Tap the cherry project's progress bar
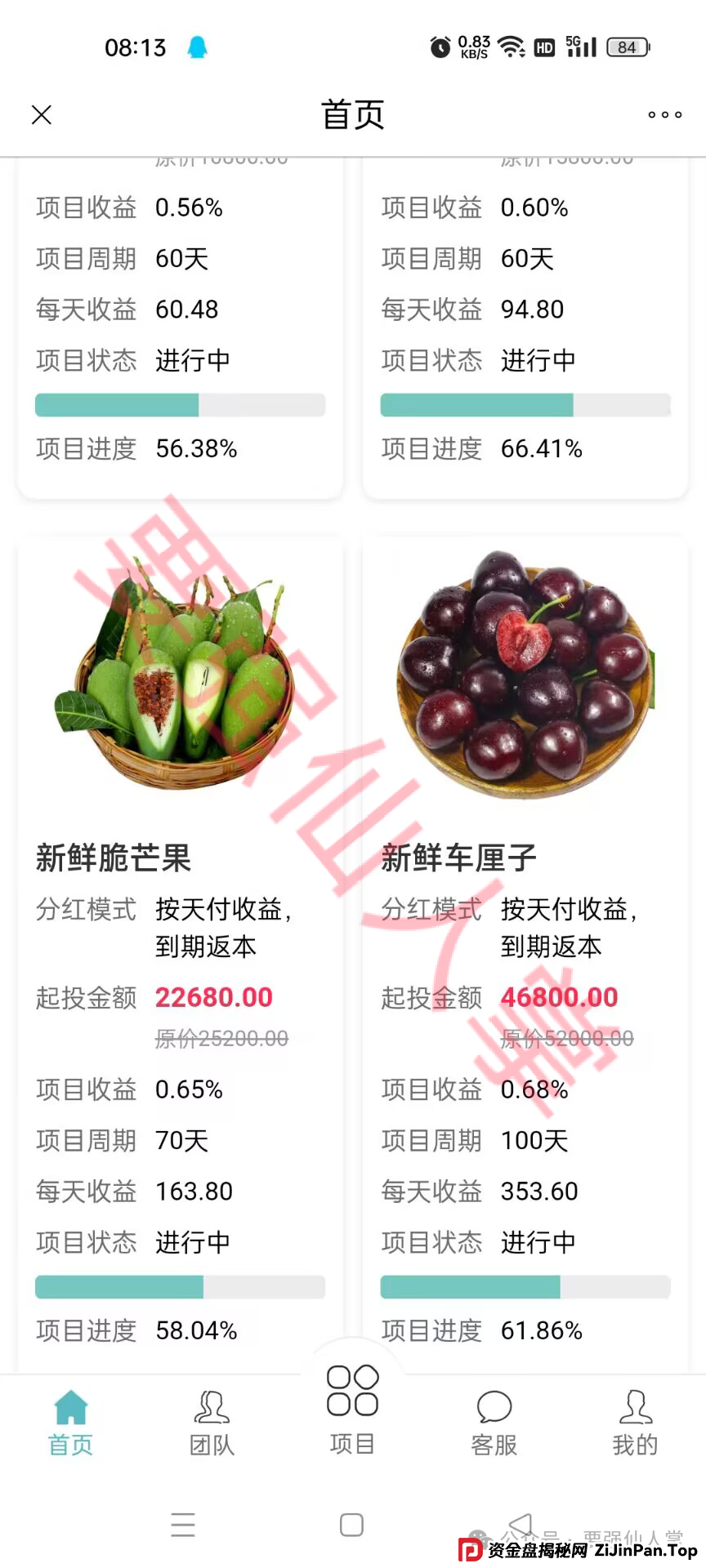The image size is (706, 1568). pyautogui.click(x=525, y=1286)
